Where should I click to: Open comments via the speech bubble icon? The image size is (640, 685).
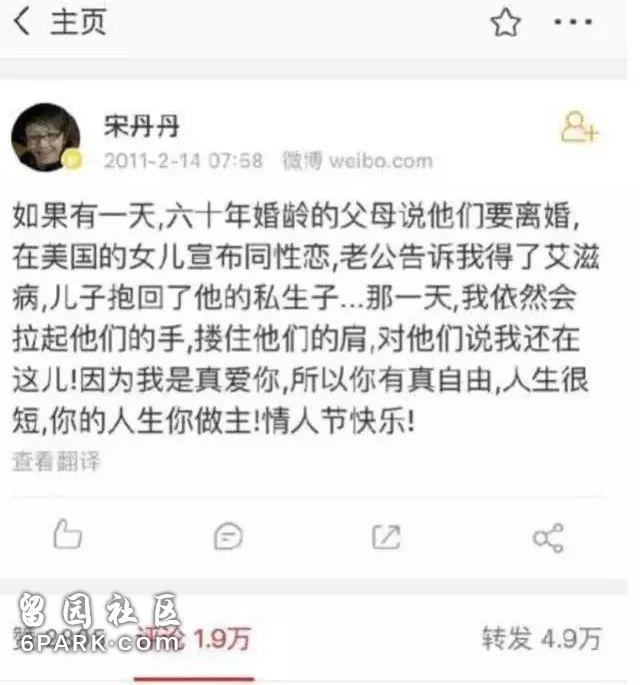tap(228, 537)
